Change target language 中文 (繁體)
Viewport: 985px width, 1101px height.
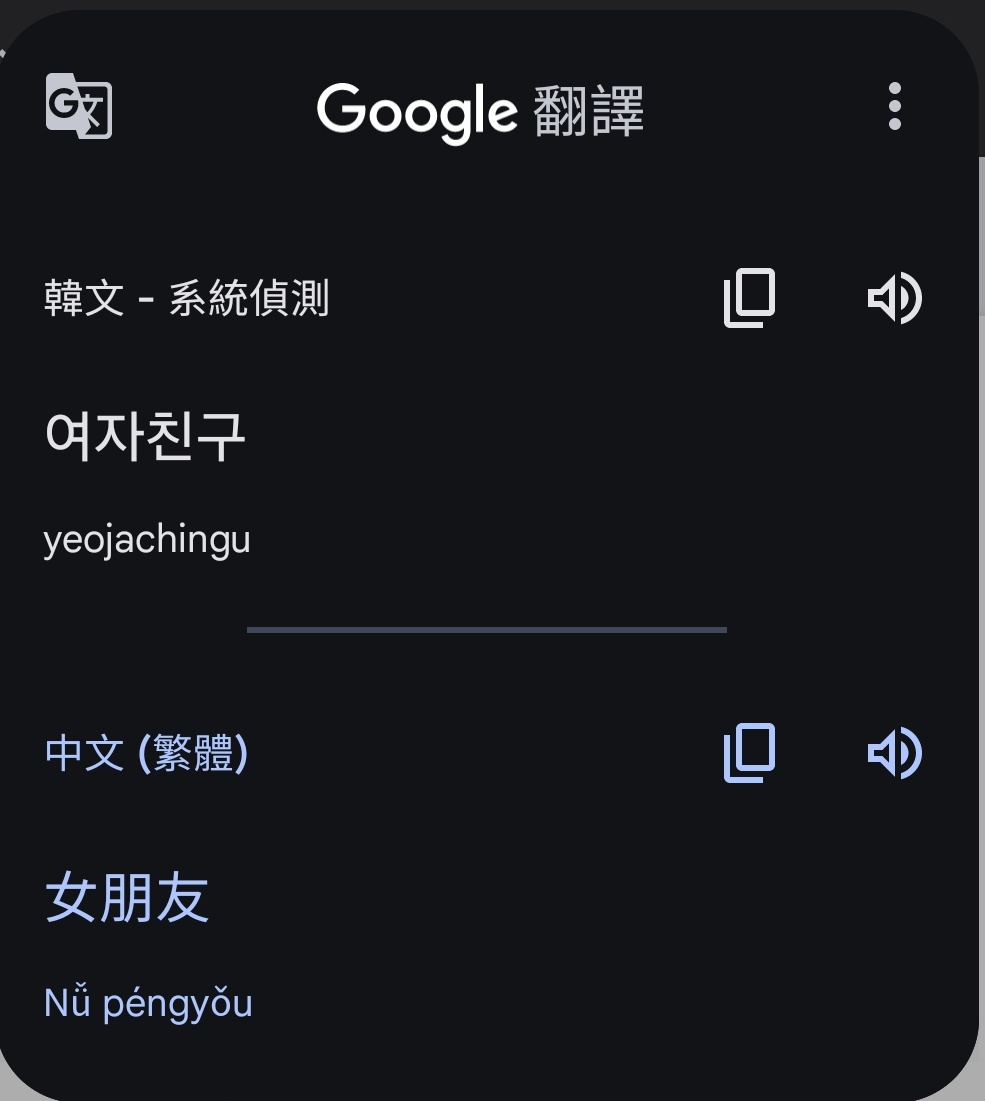tap(146, 753)
